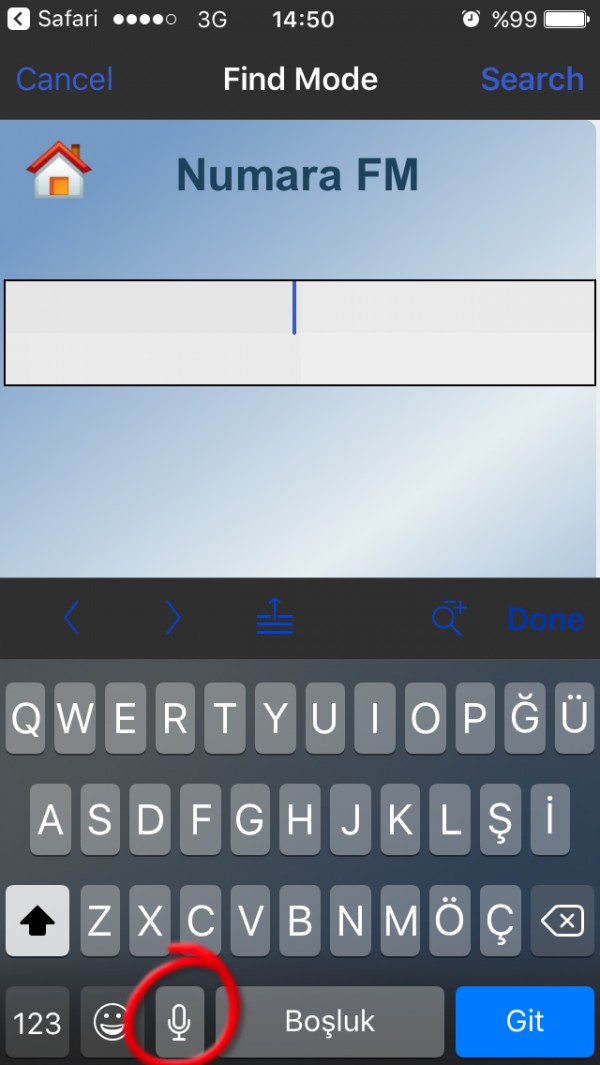Tap Search to perform the find

(x=531, y=79)
